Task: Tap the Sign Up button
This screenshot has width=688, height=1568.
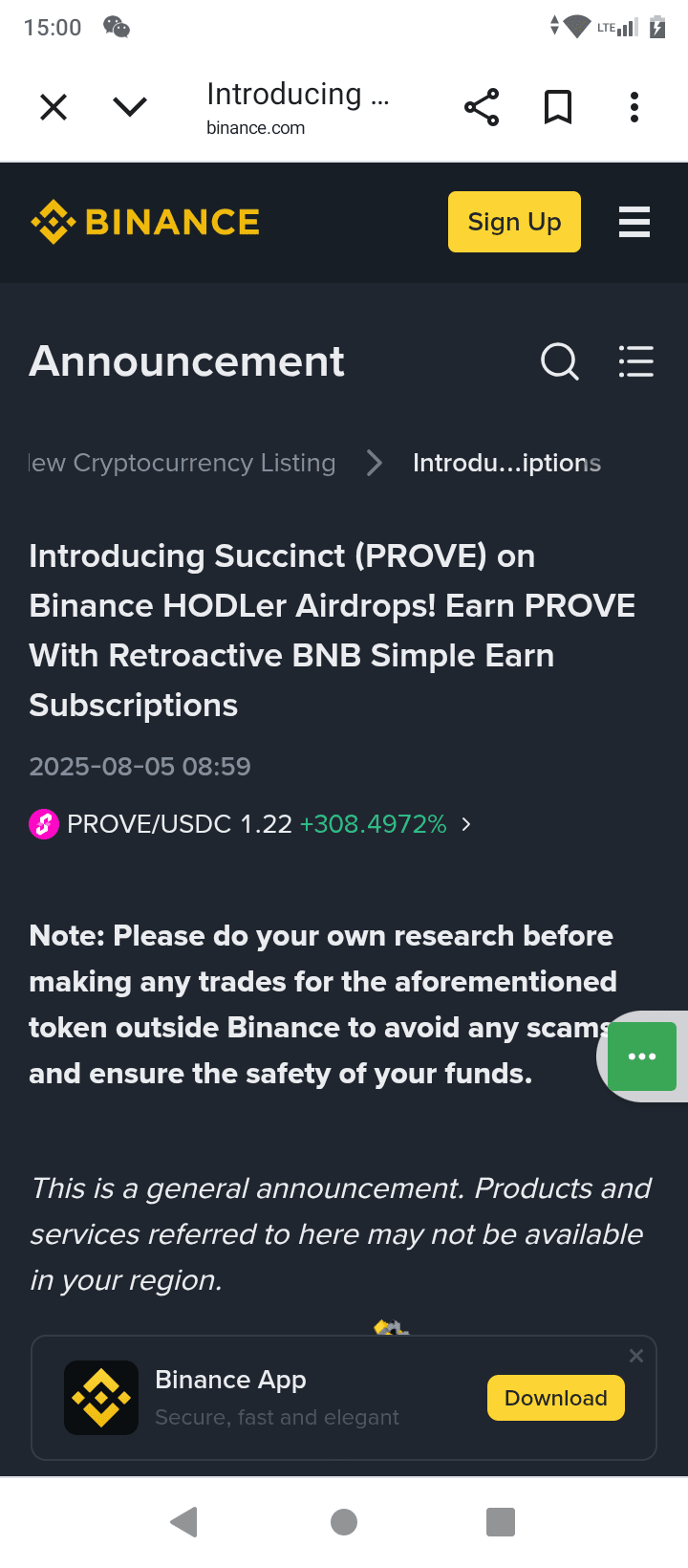Action: click(514, 222)
